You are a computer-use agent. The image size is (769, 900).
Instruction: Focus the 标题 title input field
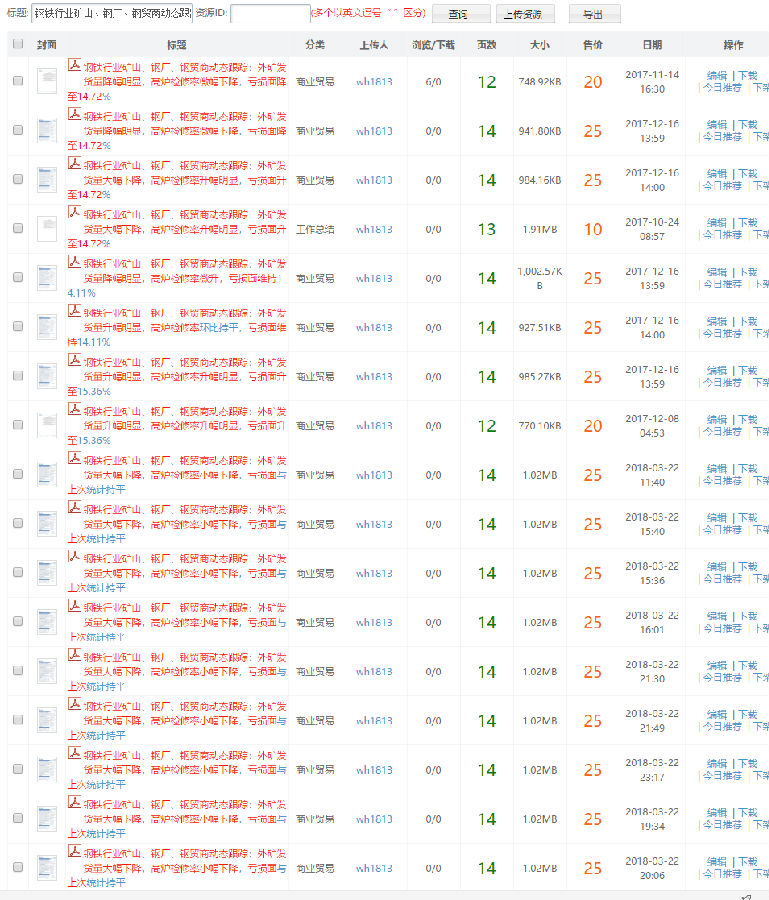point(112,14)
